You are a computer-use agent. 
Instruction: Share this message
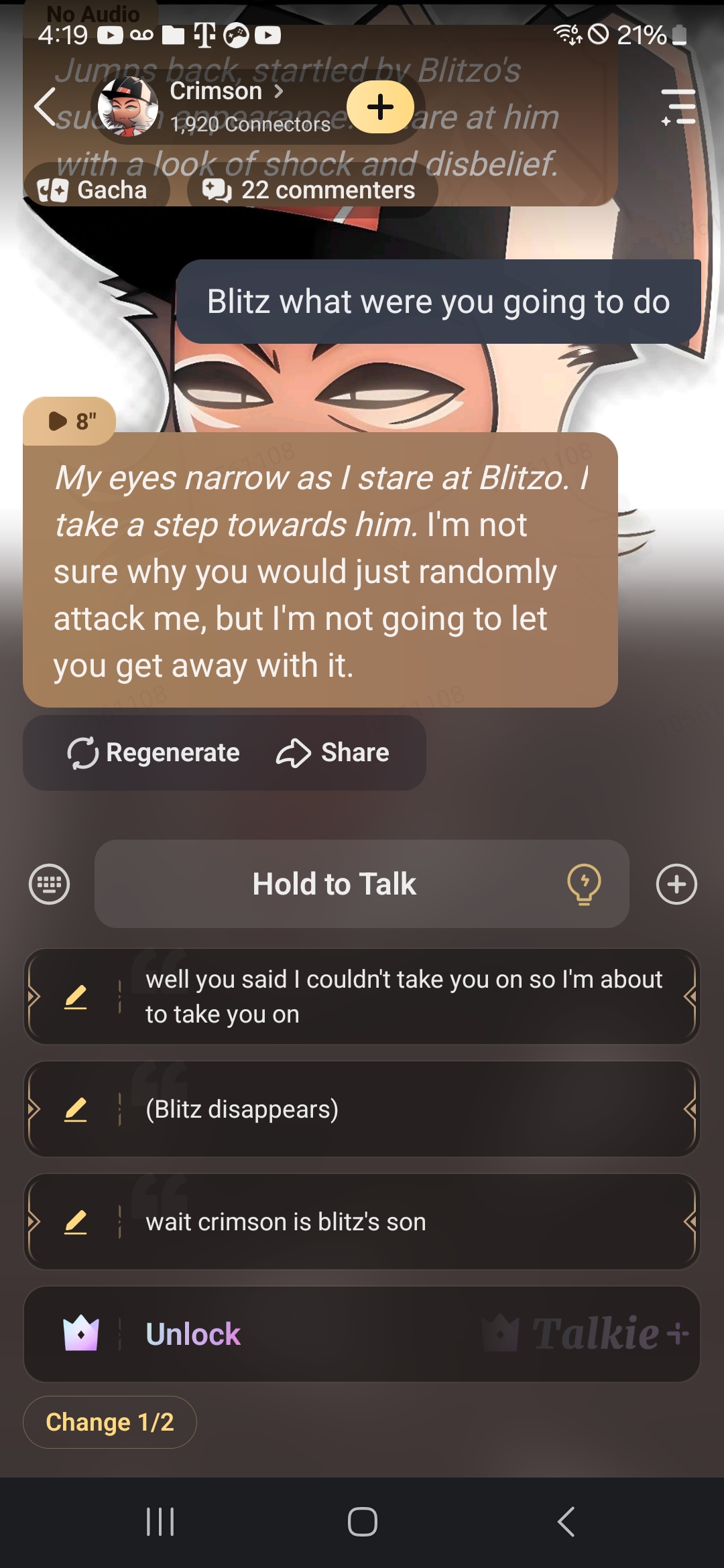pos(333,753)
